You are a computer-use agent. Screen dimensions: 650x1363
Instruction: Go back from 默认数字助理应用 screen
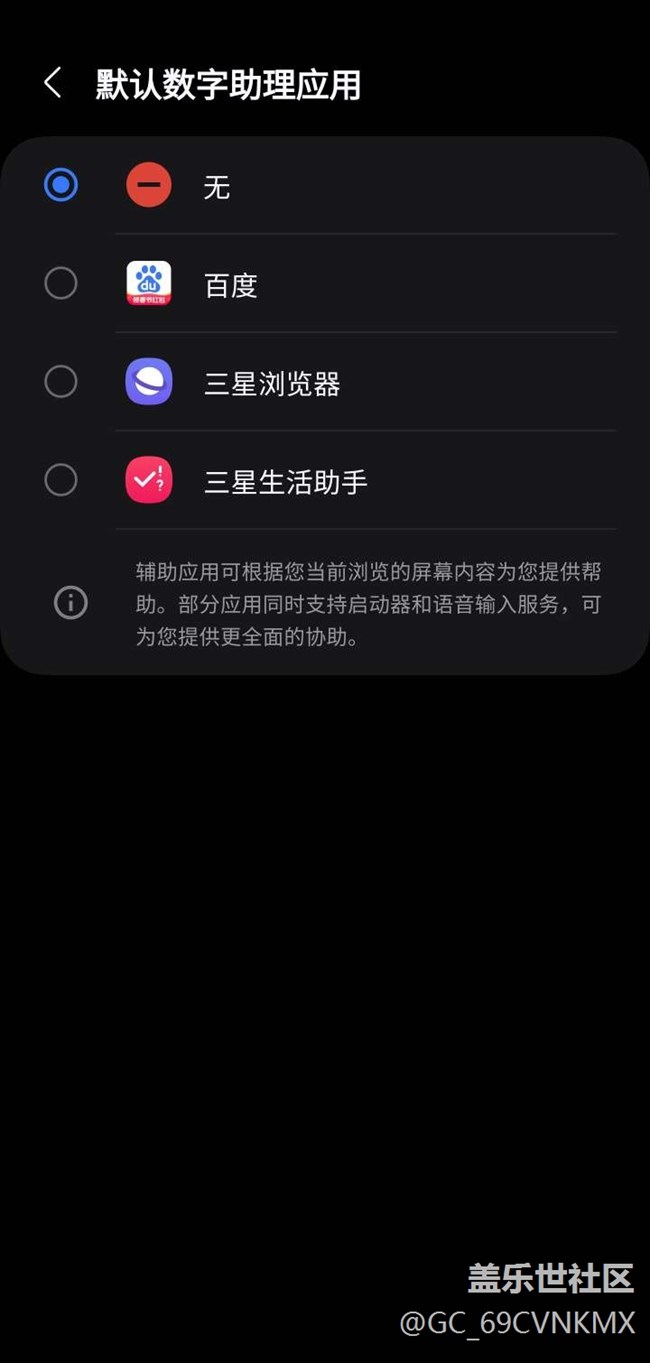(x=53, y=84)
